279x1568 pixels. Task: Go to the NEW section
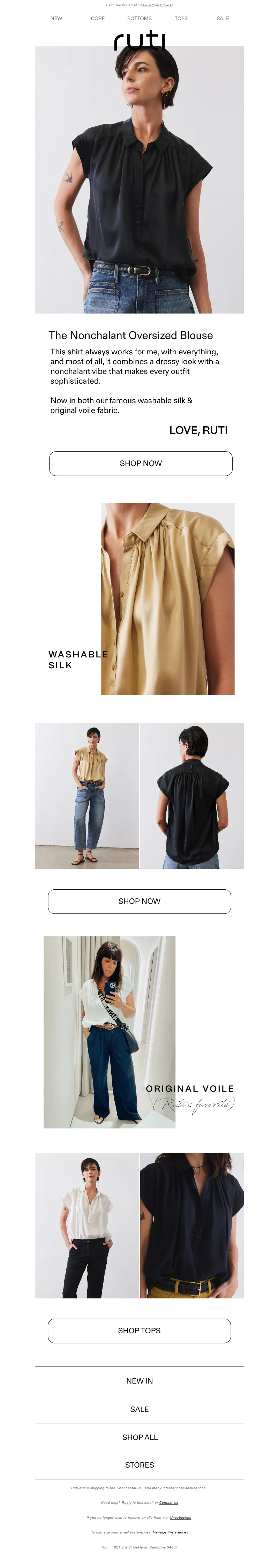click(56, 18)
